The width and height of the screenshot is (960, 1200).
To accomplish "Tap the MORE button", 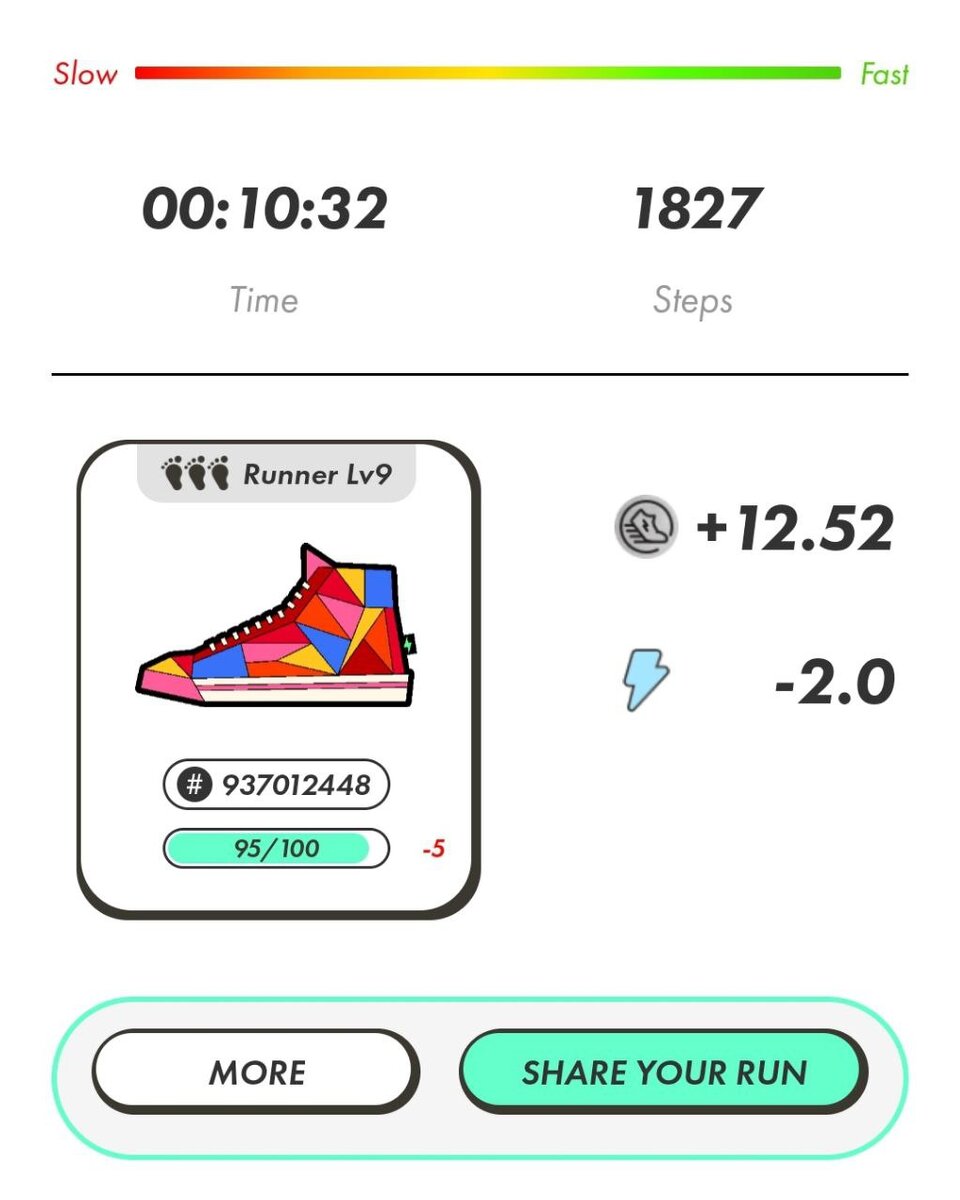I will [256, 1072].
